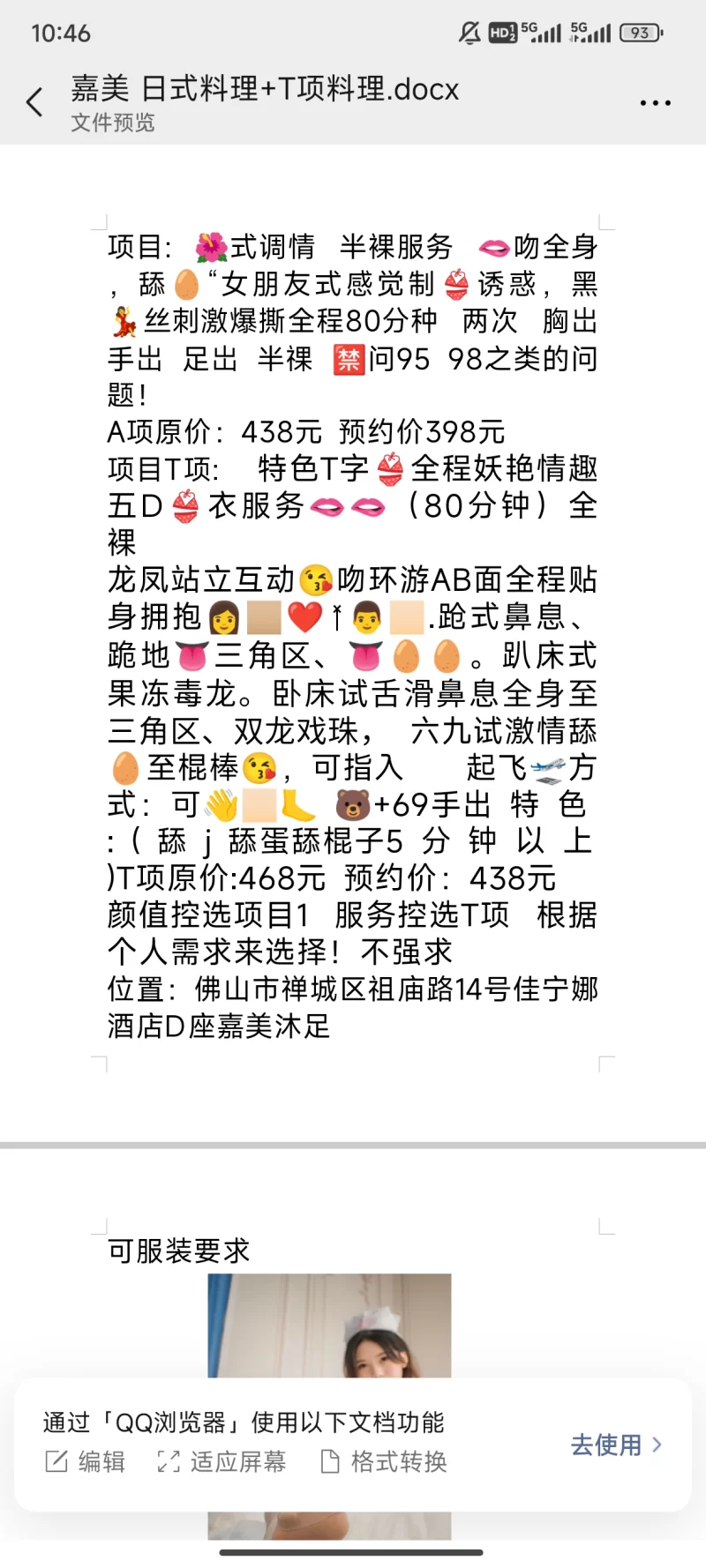Image resolution: width=706 pixels, height=1568 pixels.
Task: Select the 格式转换 option
Action: 384,1462
